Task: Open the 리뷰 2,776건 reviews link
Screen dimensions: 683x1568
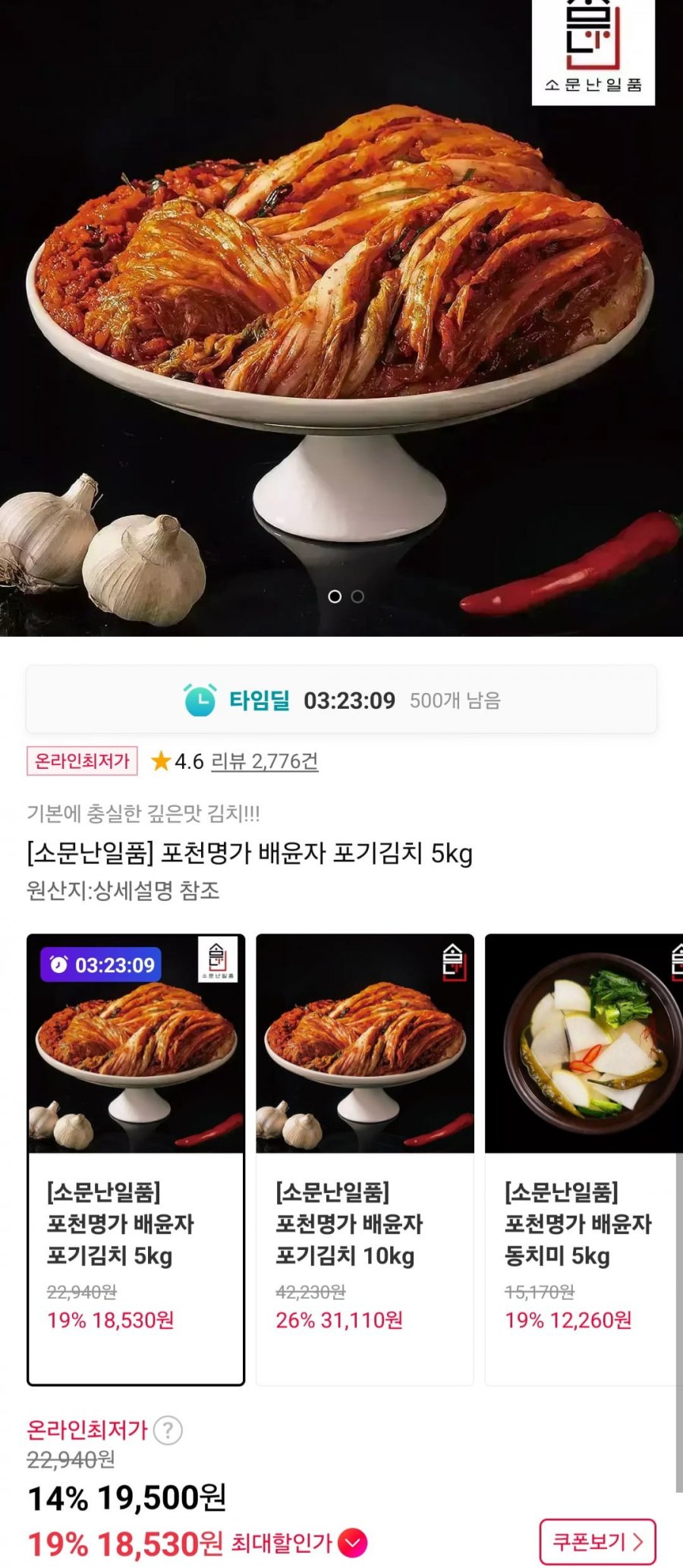Action: pos(264,761)
